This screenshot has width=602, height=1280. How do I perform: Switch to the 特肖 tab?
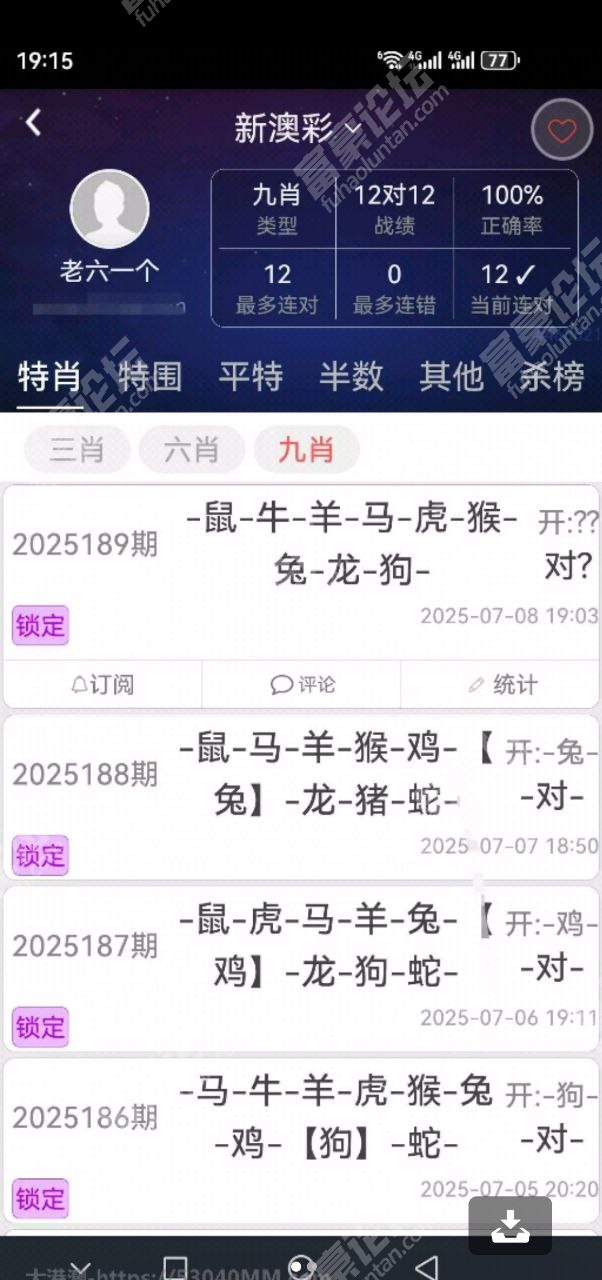click(x=50, y=377)
